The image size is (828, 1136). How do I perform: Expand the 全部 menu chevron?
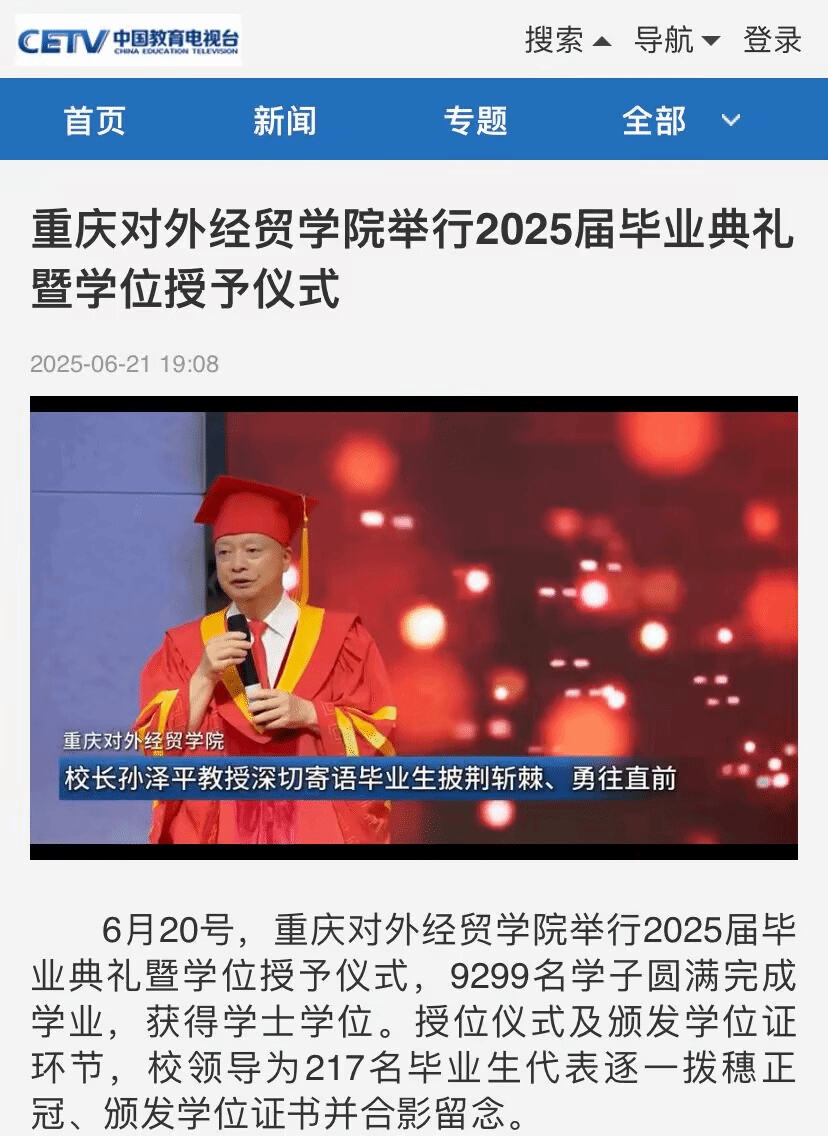[731, 121]
